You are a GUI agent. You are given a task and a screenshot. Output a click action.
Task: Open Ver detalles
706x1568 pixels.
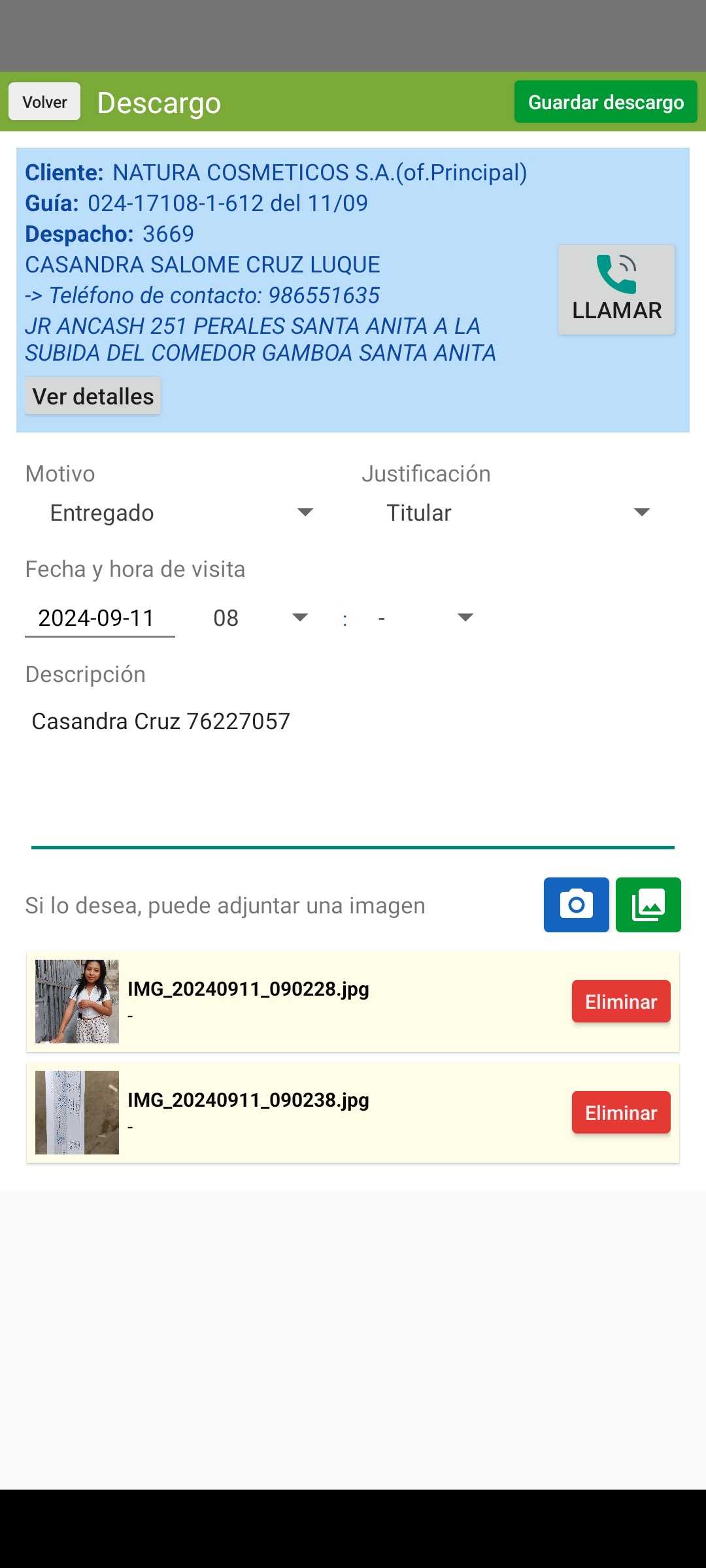pyautogui.click(x=93, y=396)
